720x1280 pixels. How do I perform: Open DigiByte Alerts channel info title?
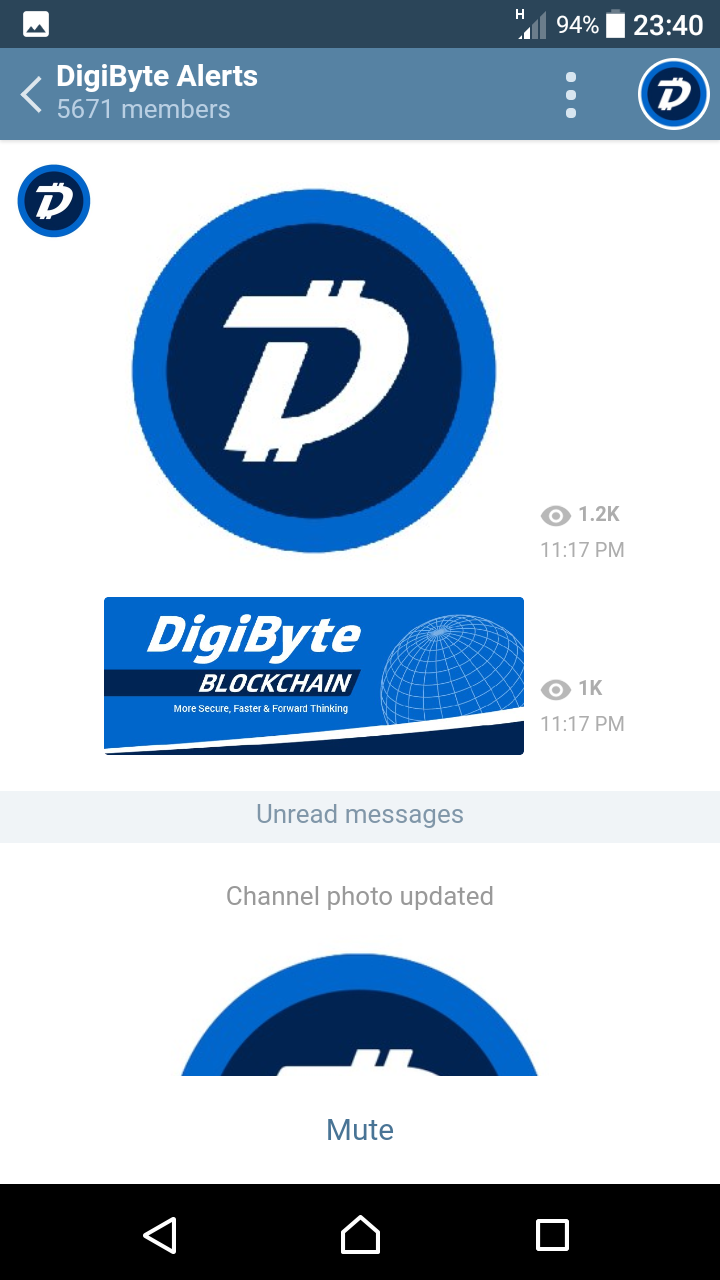(x=157, y=76)
